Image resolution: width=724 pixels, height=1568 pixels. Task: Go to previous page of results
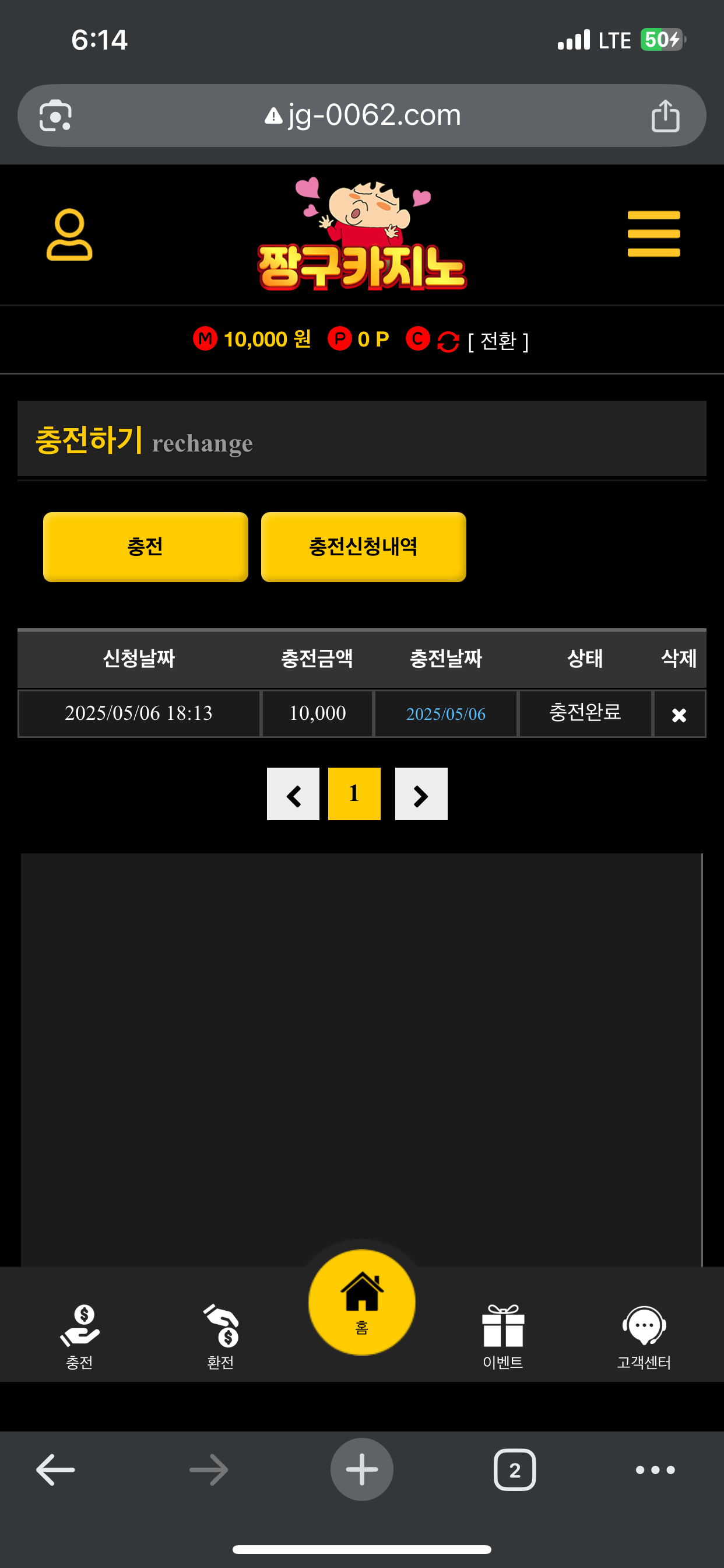pyautogui.click(x=293, y=794)
